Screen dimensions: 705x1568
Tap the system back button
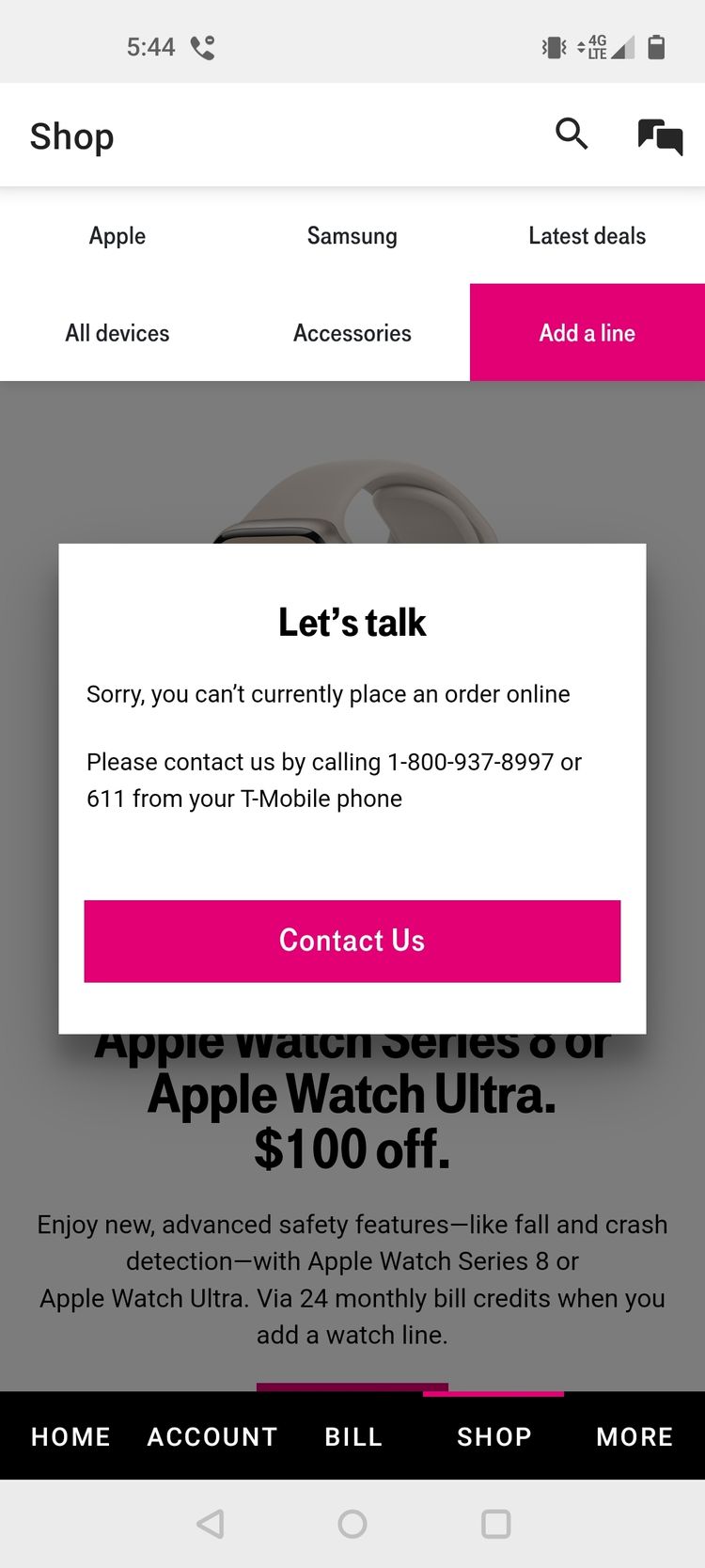tap(211, 1524)
